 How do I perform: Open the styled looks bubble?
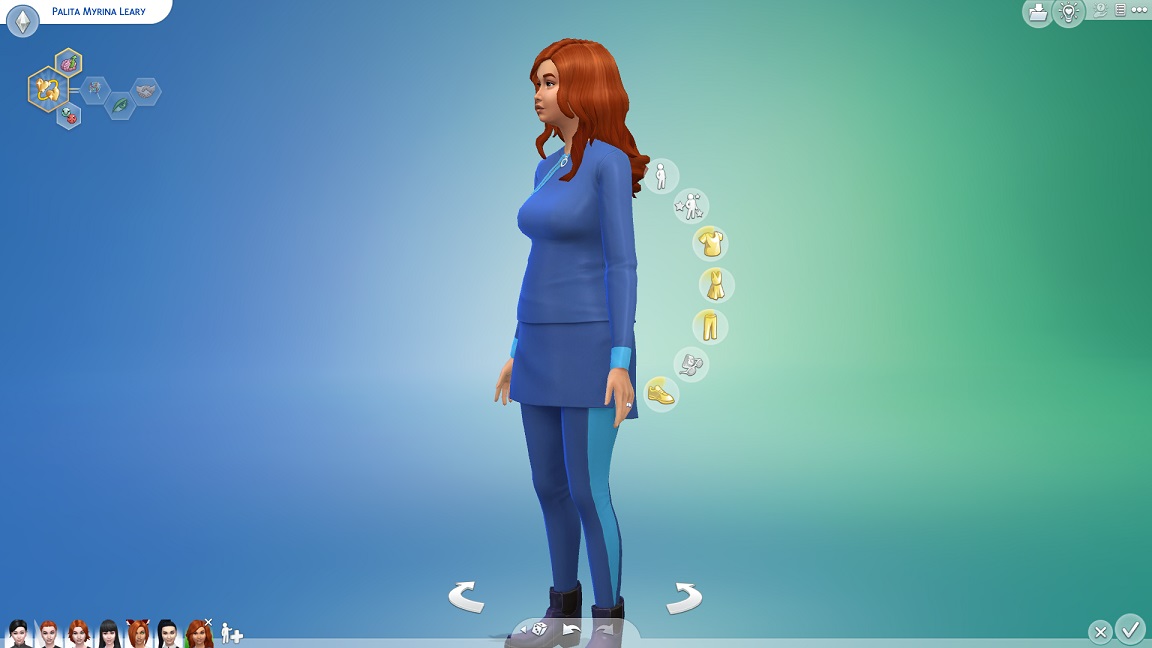[x=690, y=206]
